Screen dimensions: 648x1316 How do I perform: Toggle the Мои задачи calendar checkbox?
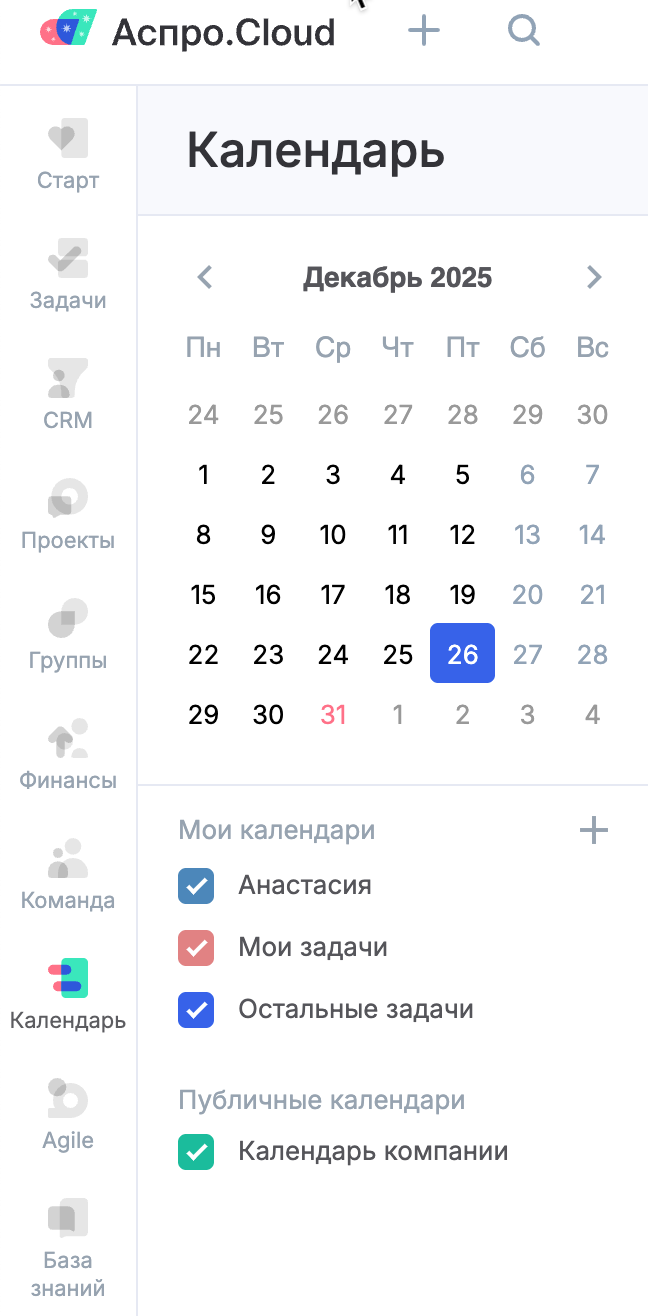tap(196, 948)
